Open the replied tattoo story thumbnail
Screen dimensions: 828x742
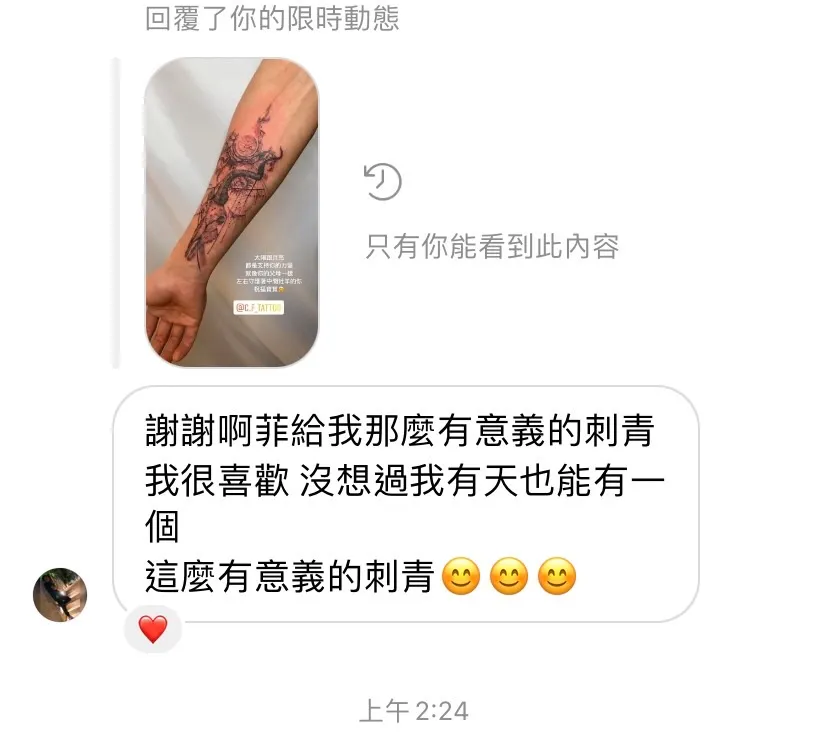[231, 212]
